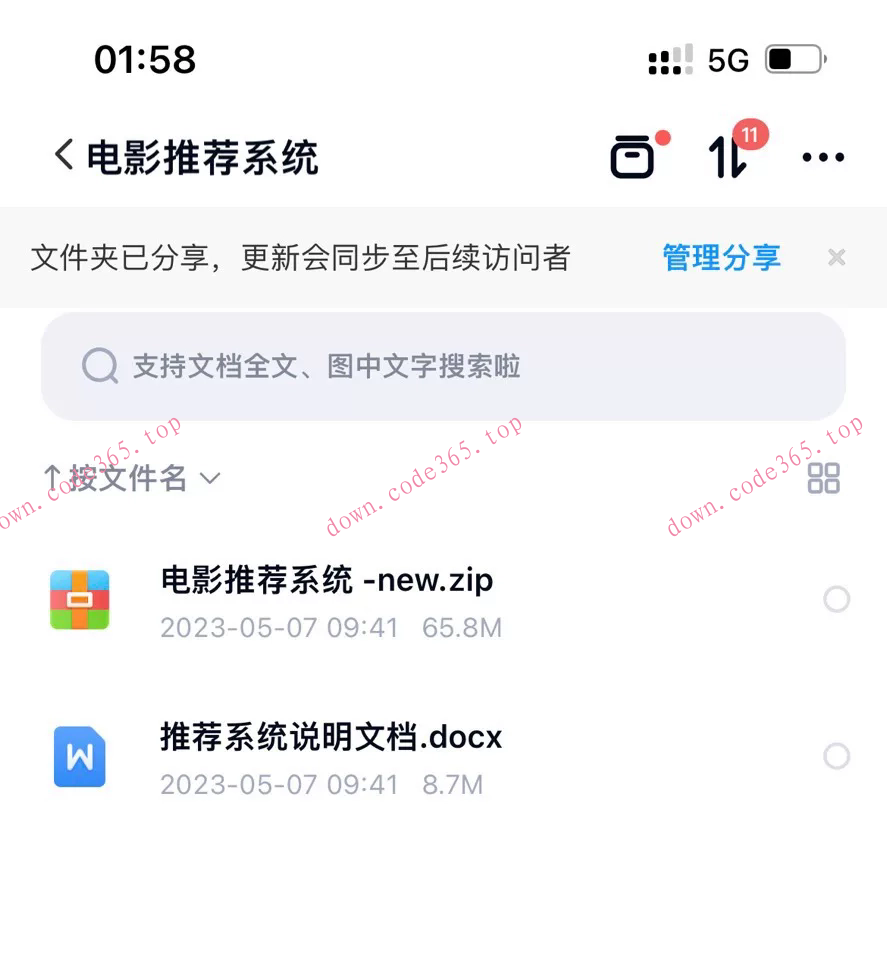Select 推荐系统说明文档.docx via its circle
The width and height of the screenshot is (887, 953).
(836, 756)
